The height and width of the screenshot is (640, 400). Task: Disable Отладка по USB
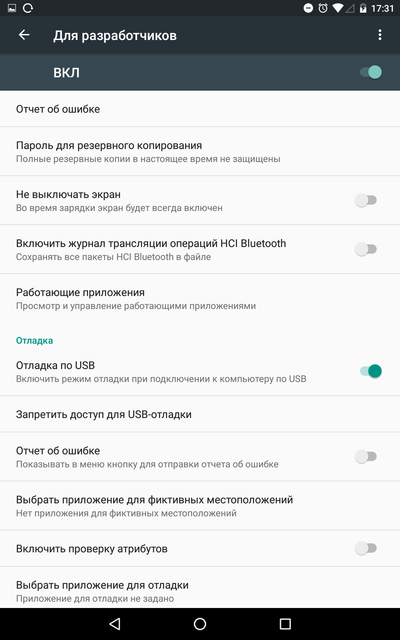(371, 371)
